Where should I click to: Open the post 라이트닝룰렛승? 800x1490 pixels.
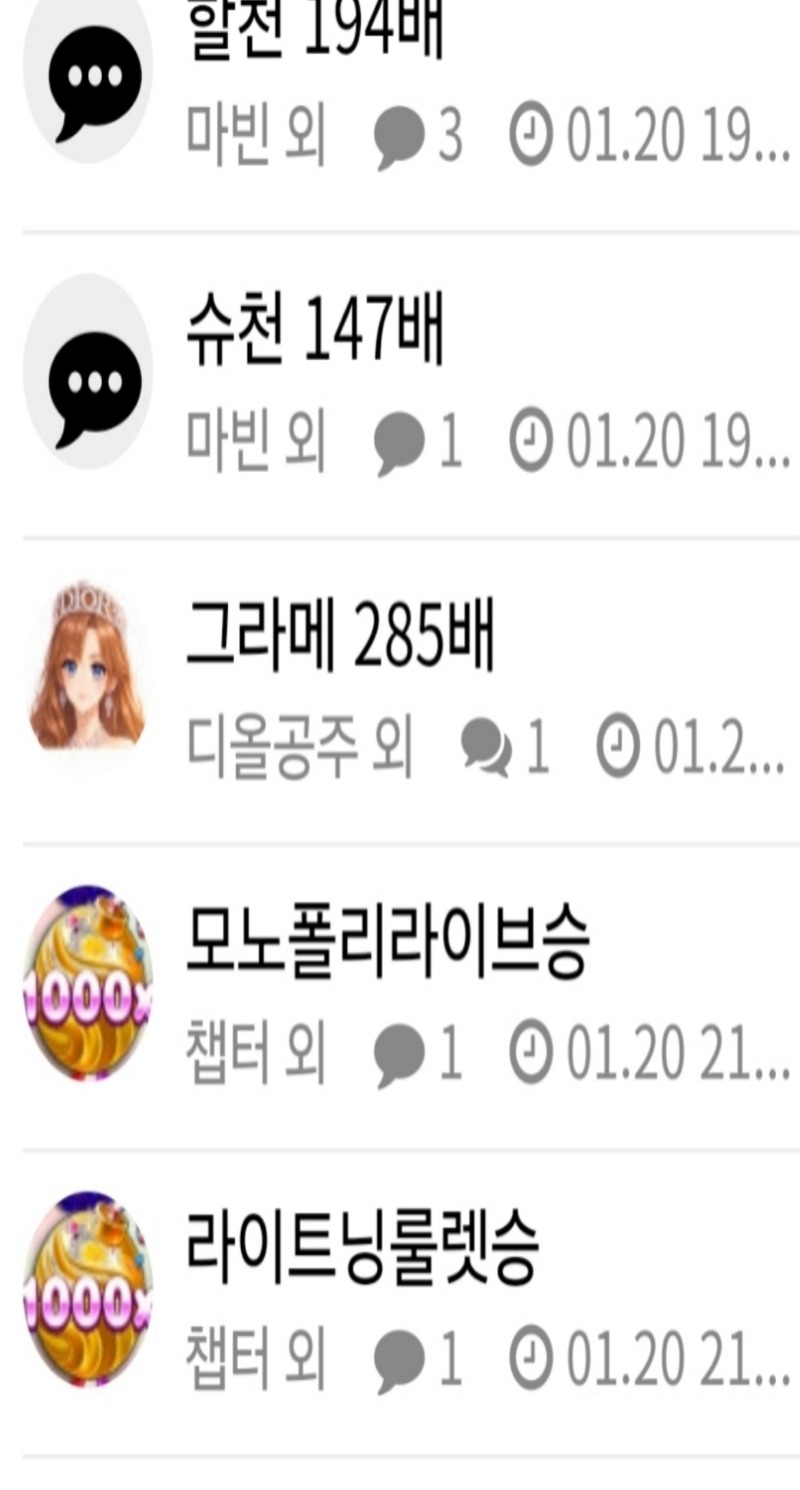tap(362, 1250)
